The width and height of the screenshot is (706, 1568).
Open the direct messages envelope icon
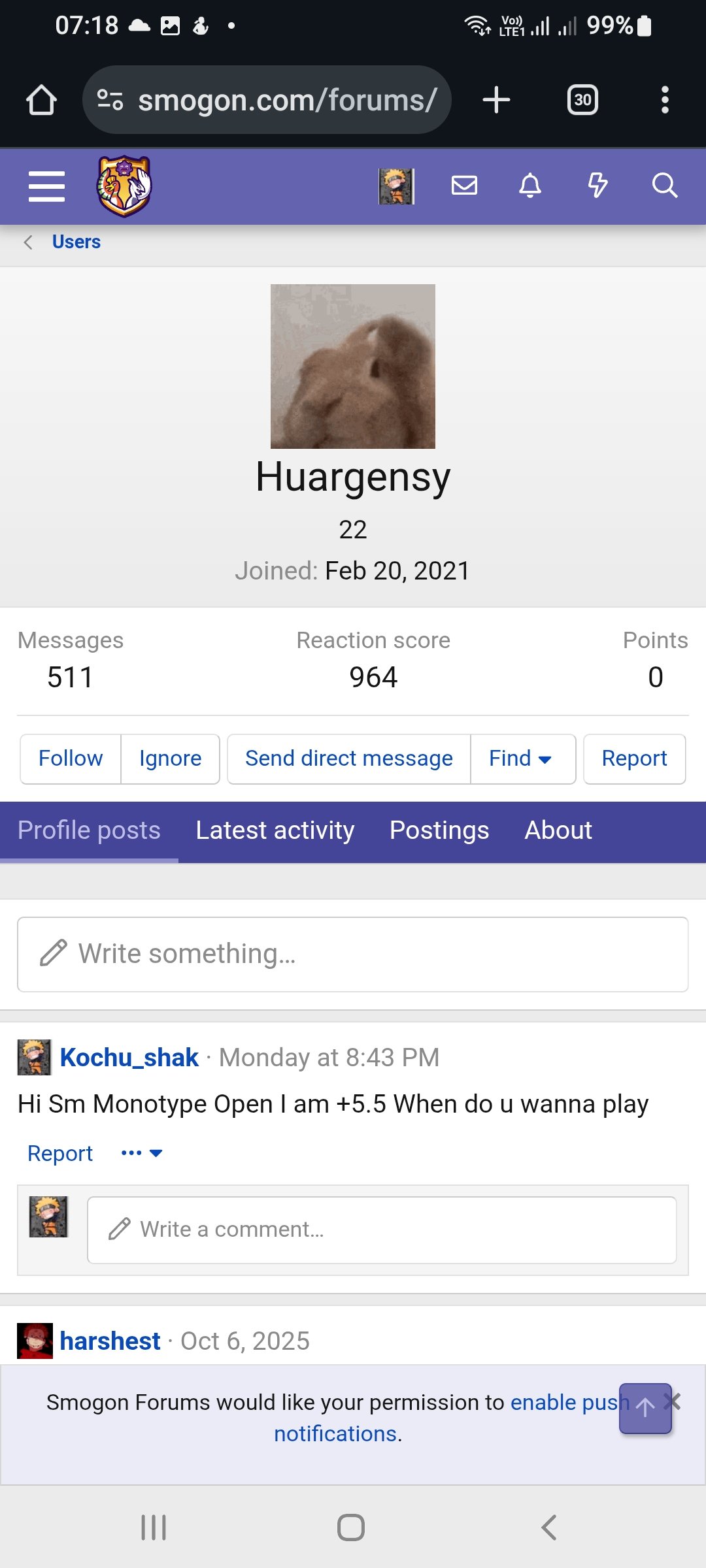point(464,186)
